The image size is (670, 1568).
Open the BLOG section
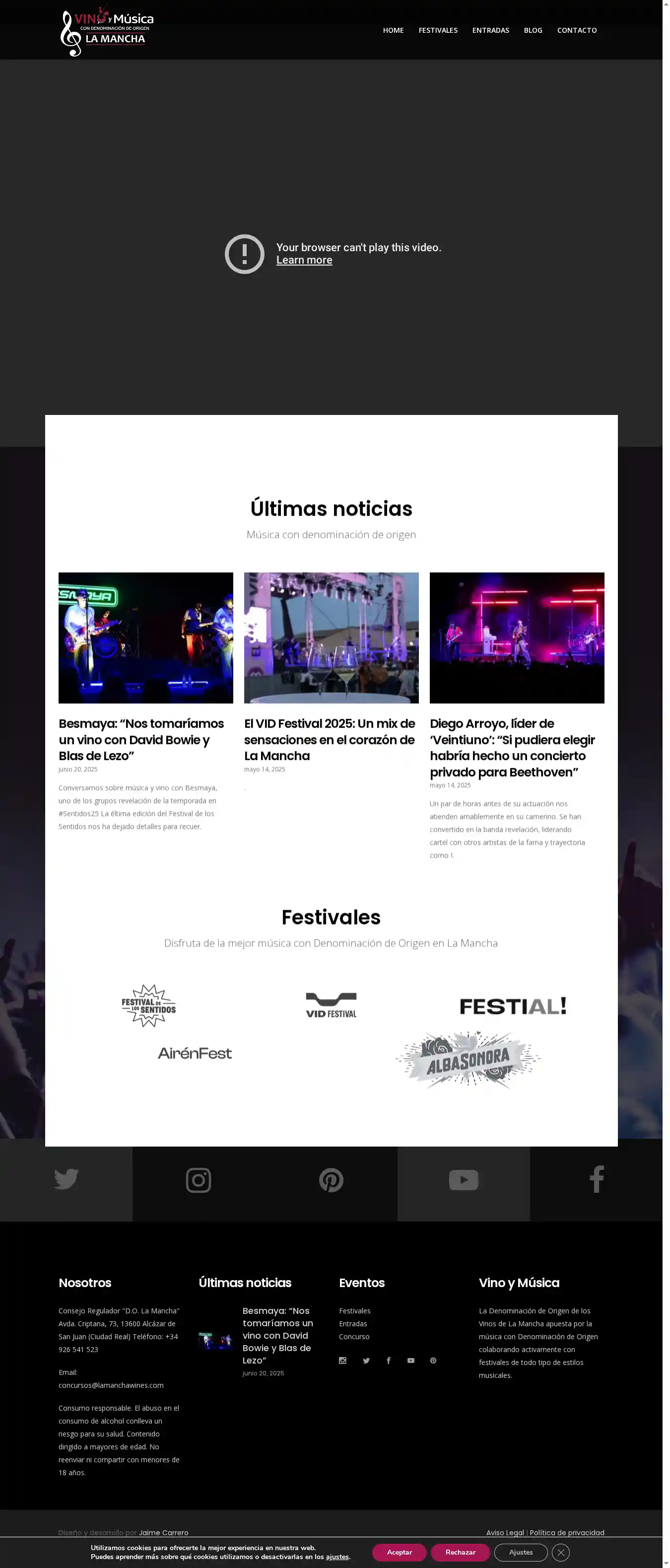click(x=533, y=30)
